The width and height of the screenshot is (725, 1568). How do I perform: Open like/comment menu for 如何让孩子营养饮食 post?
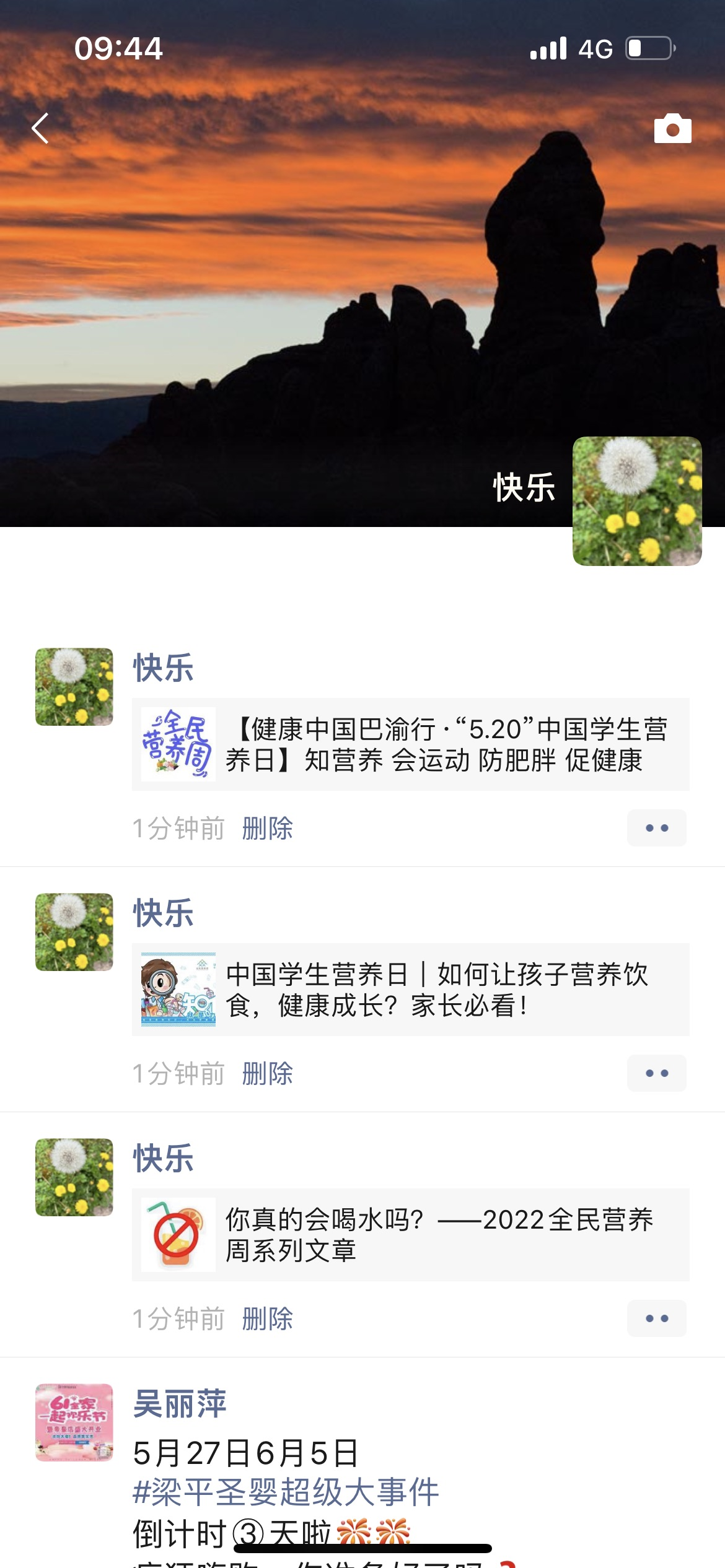tap(656, 1073)
